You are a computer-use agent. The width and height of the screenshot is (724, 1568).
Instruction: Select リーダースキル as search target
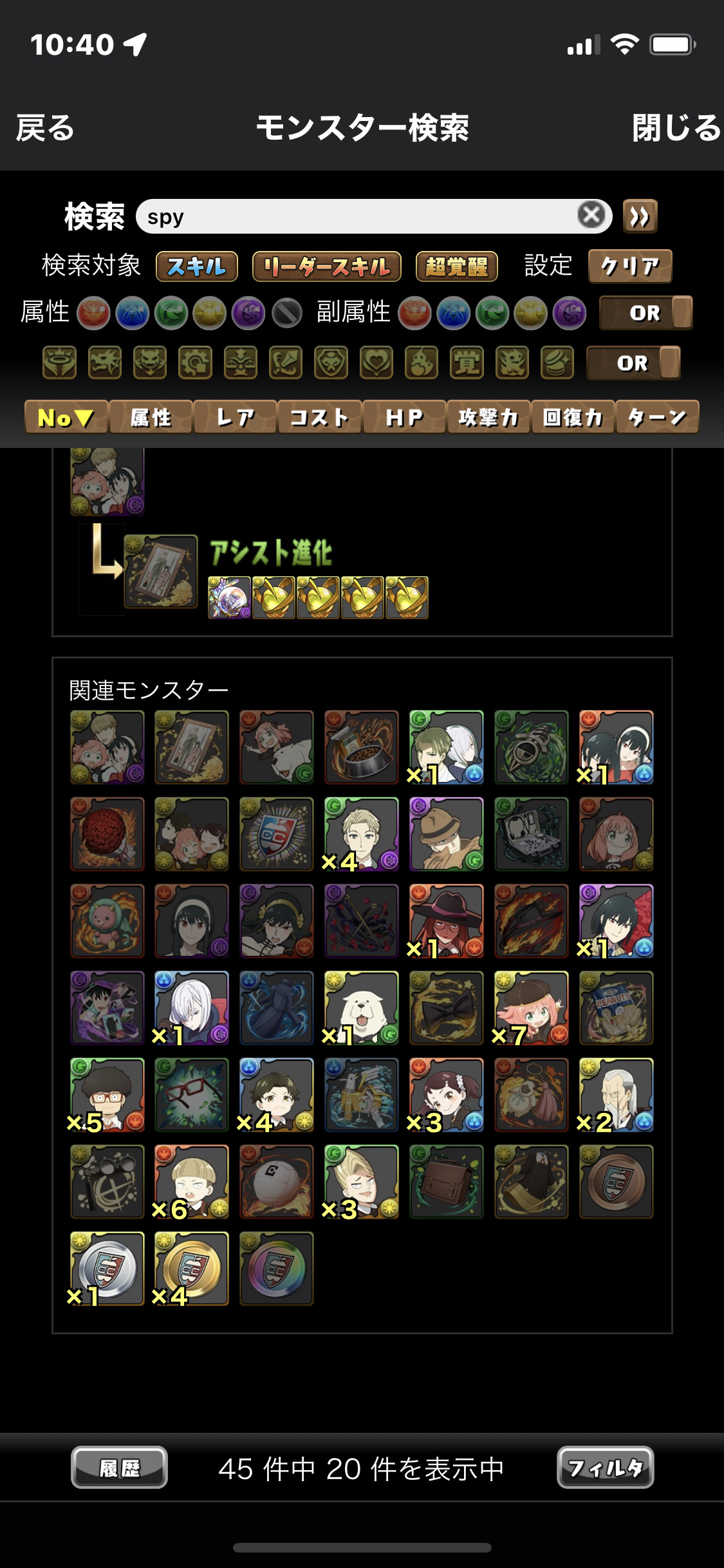[x=327, y=266]
